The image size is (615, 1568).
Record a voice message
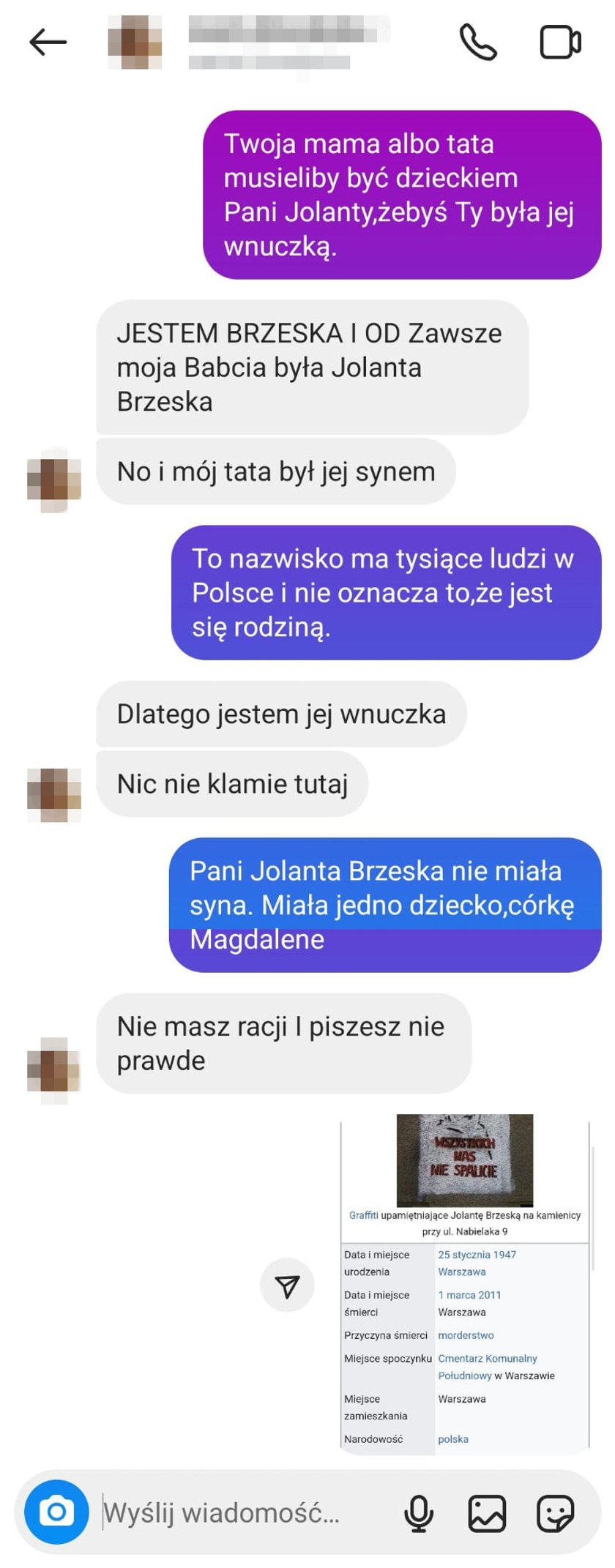click(419, 1512)
